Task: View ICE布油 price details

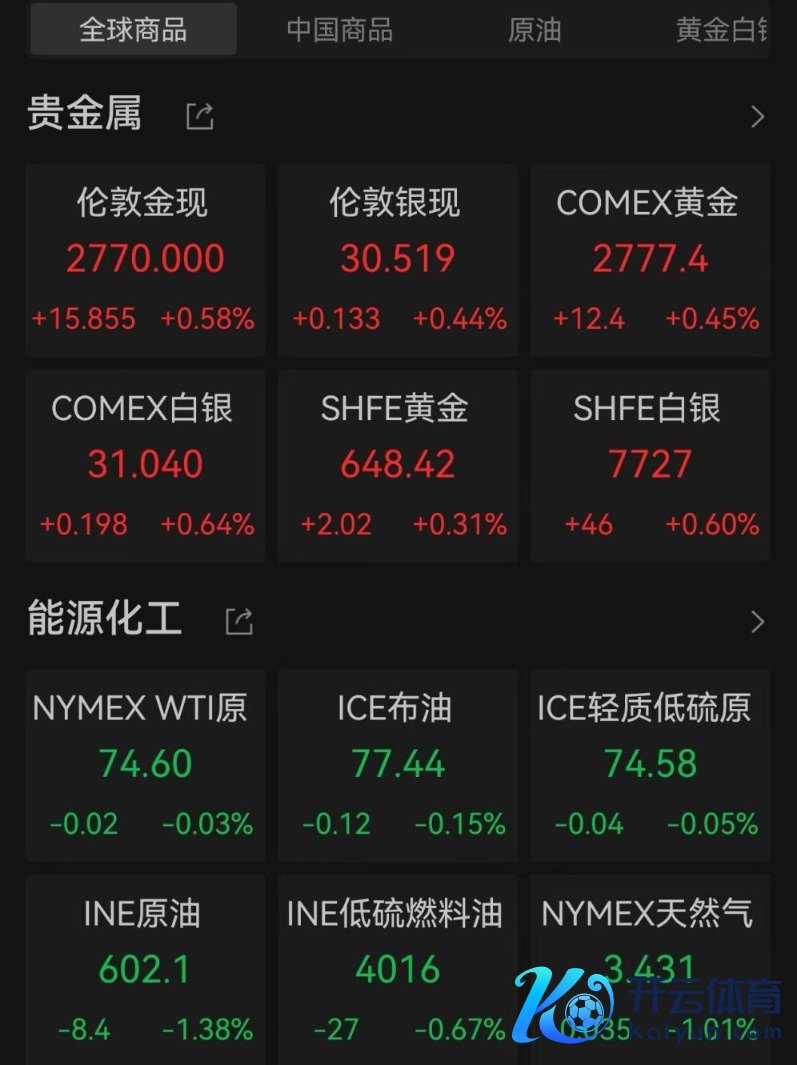Action: tap(398, 765)
